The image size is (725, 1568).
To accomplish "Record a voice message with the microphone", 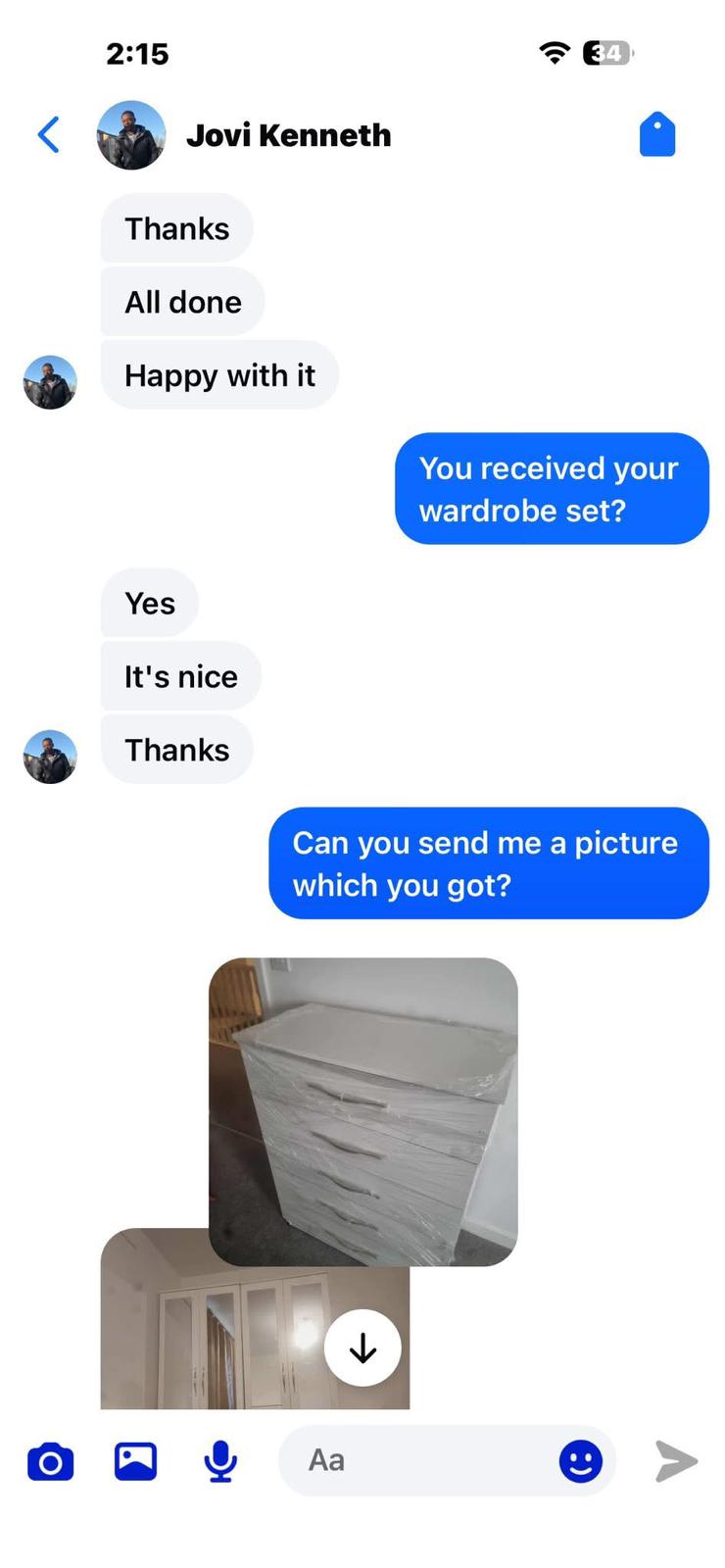I will [x=220, y=1461].
